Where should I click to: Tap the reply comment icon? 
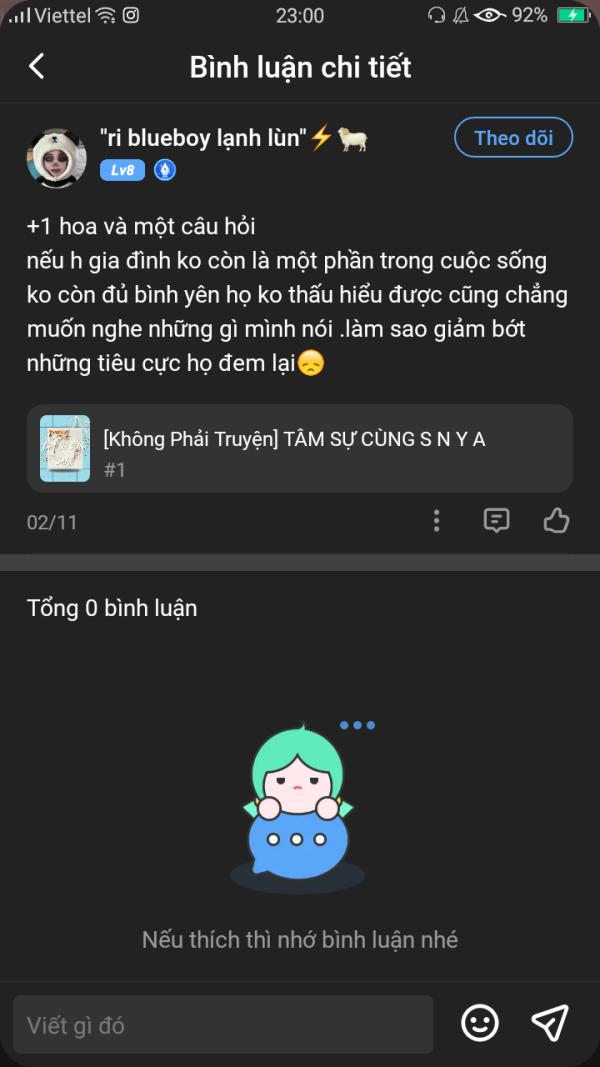point(497,521)
